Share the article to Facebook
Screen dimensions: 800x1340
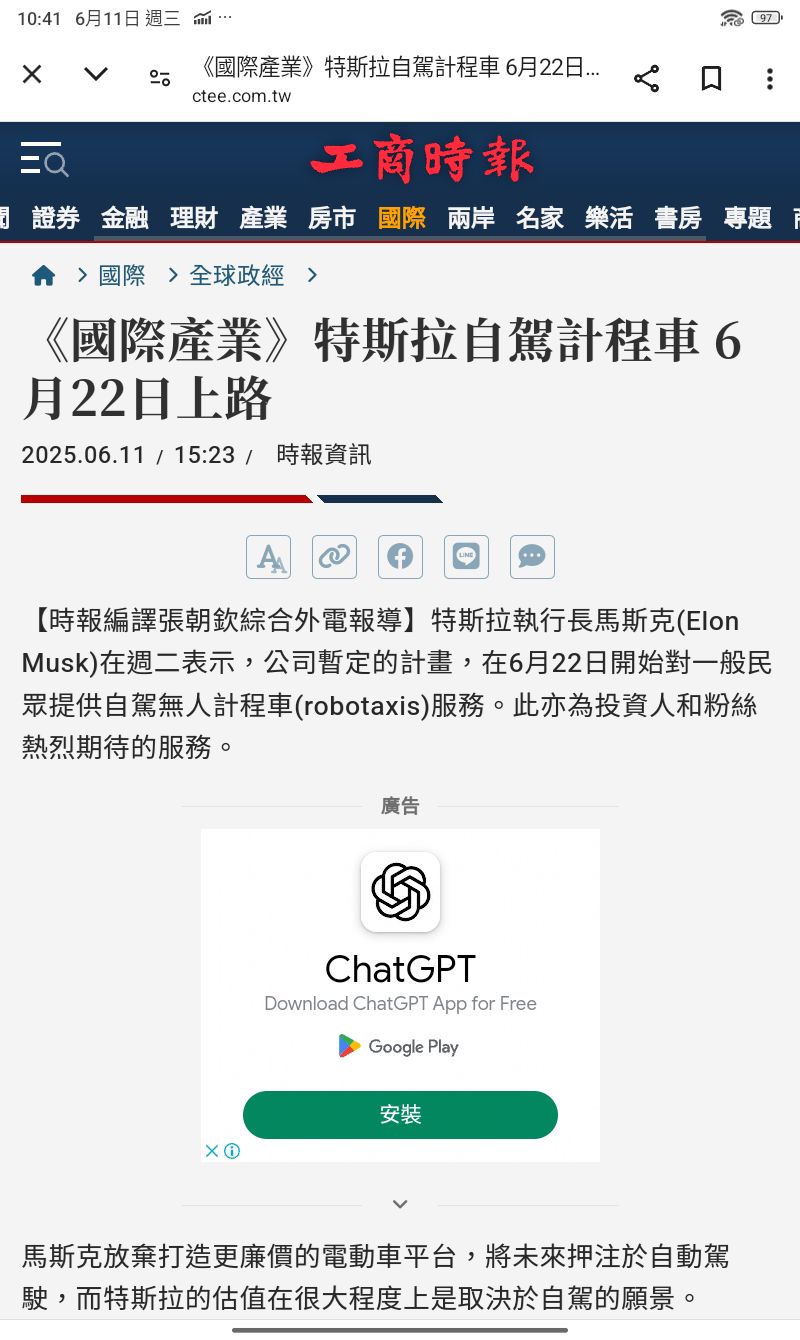click(x=400, y=557)
